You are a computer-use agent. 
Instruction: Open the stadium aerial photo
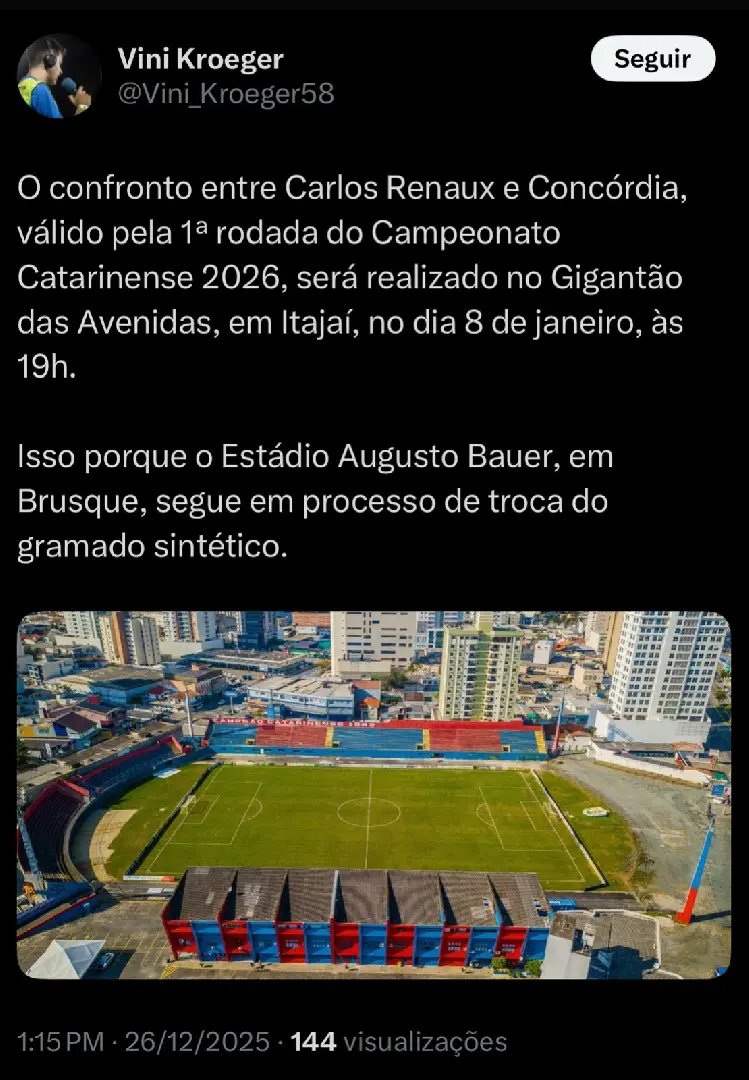pos(374,794)
